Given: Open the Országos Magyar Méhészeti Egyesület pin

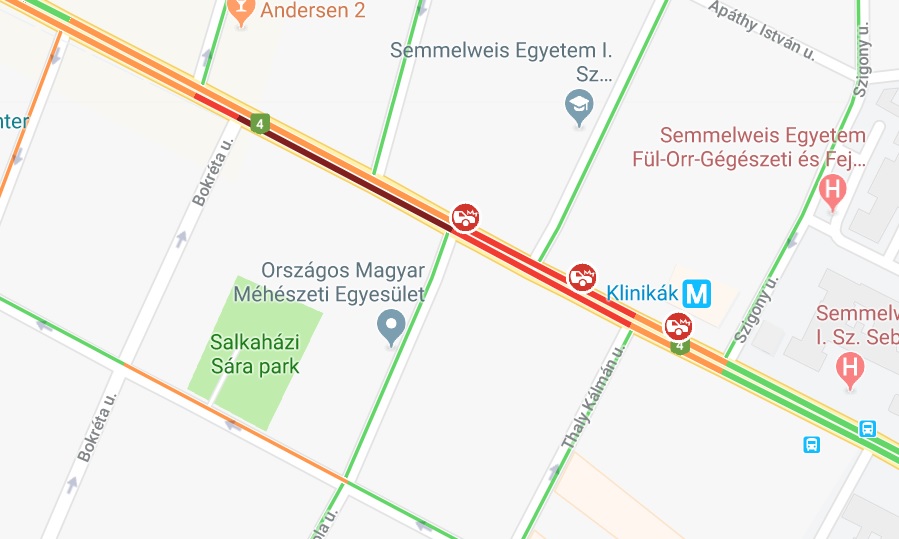Looking at the screenshot, I should click(390, 326).
